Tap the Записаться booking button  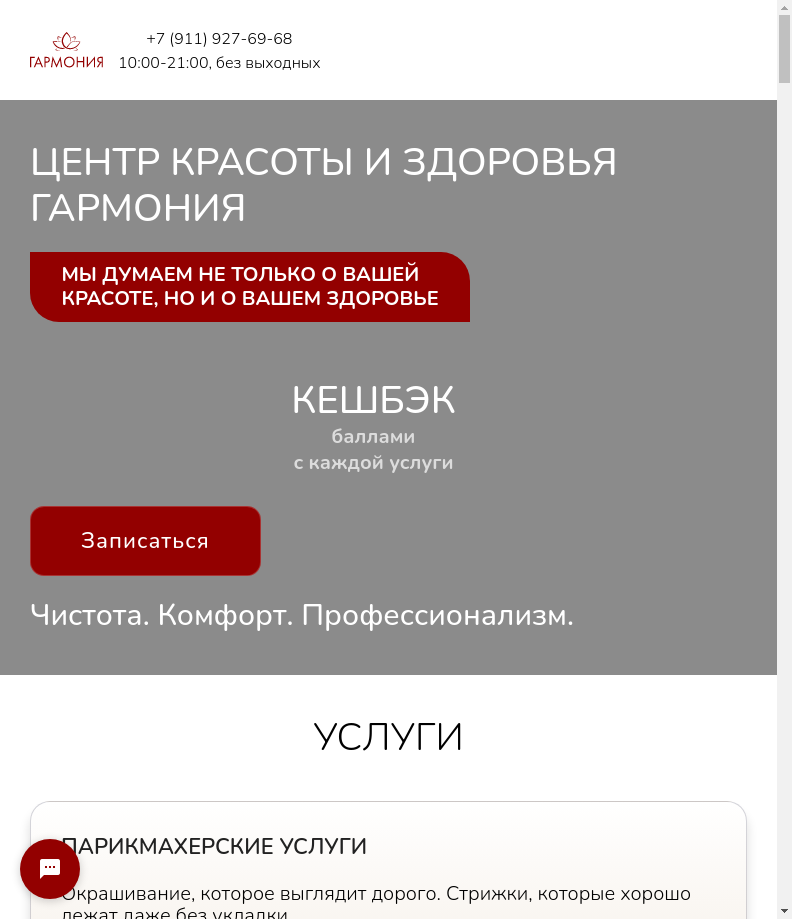click(x=145, y=541)
